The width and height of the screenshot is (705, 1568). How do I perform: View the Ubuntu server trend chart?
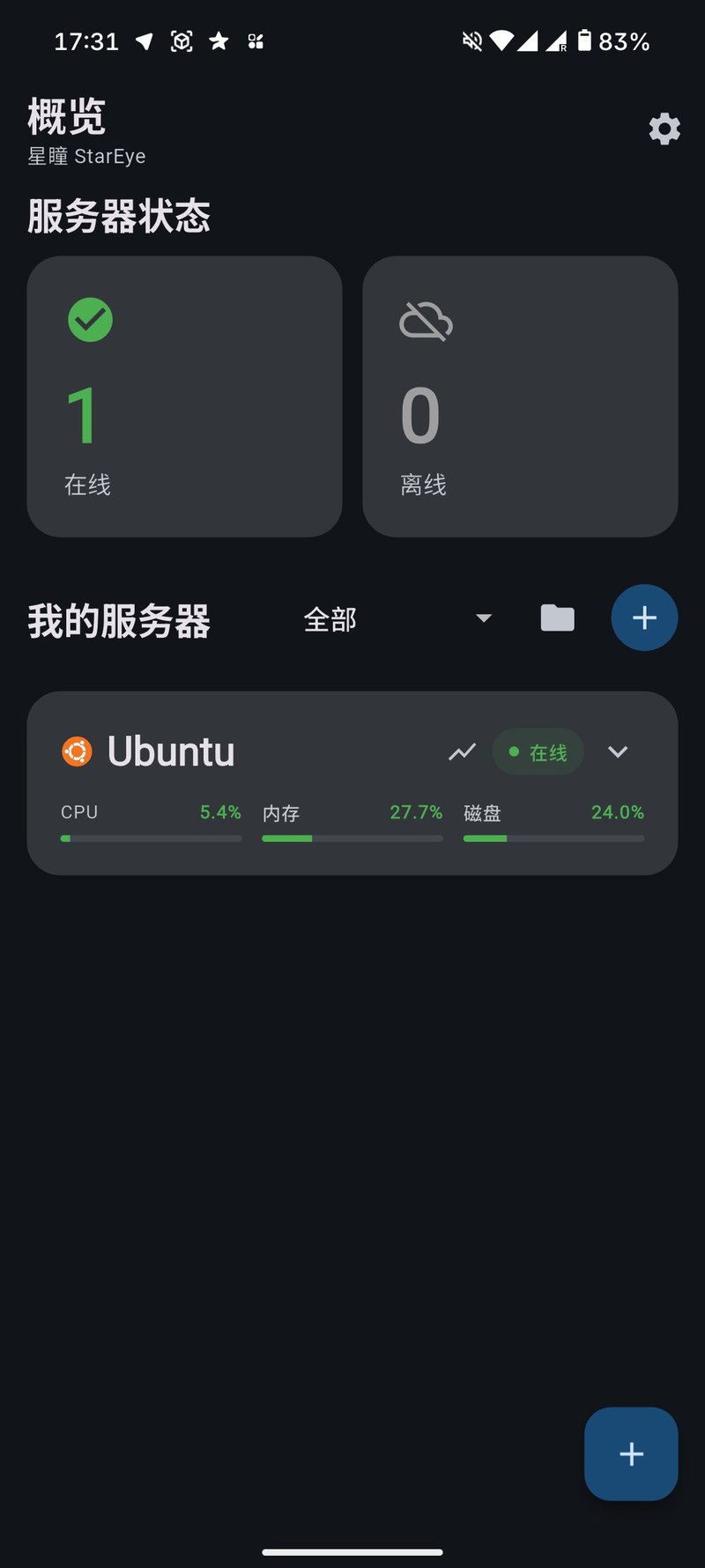462,752
